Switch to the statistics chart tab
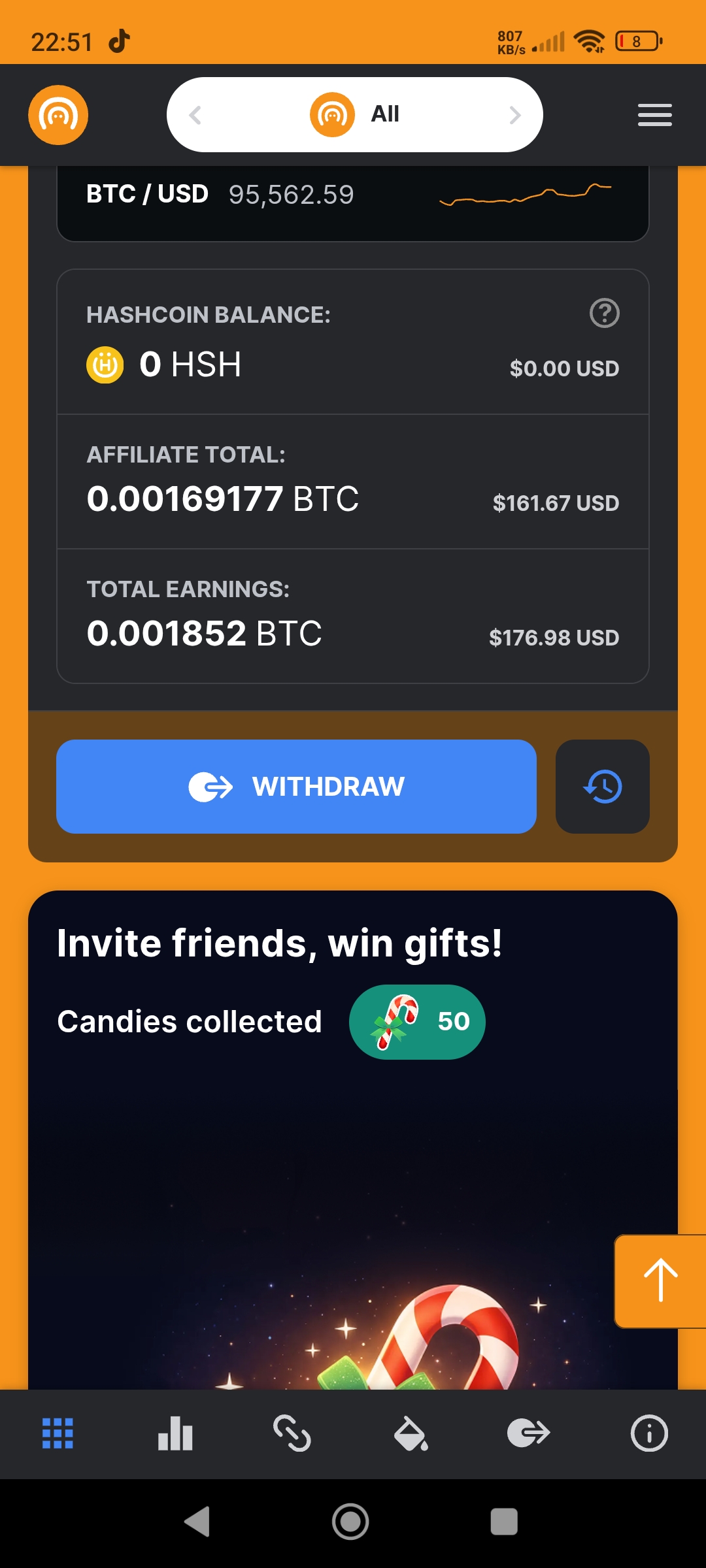This screenshot has height=1568, width=706. tap(175, 1433)
